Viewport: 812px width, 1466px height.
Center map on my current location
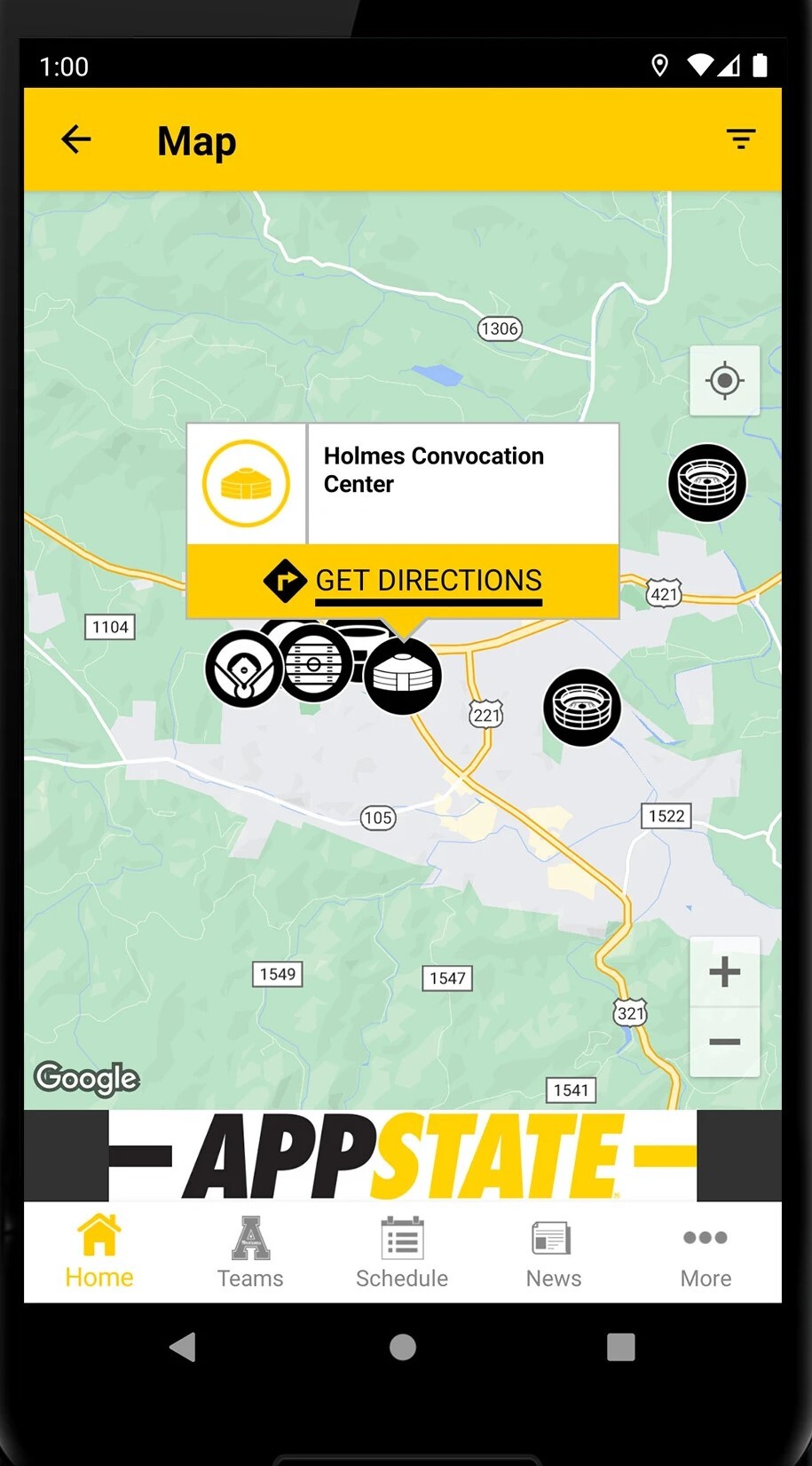[x=724, y=381]
